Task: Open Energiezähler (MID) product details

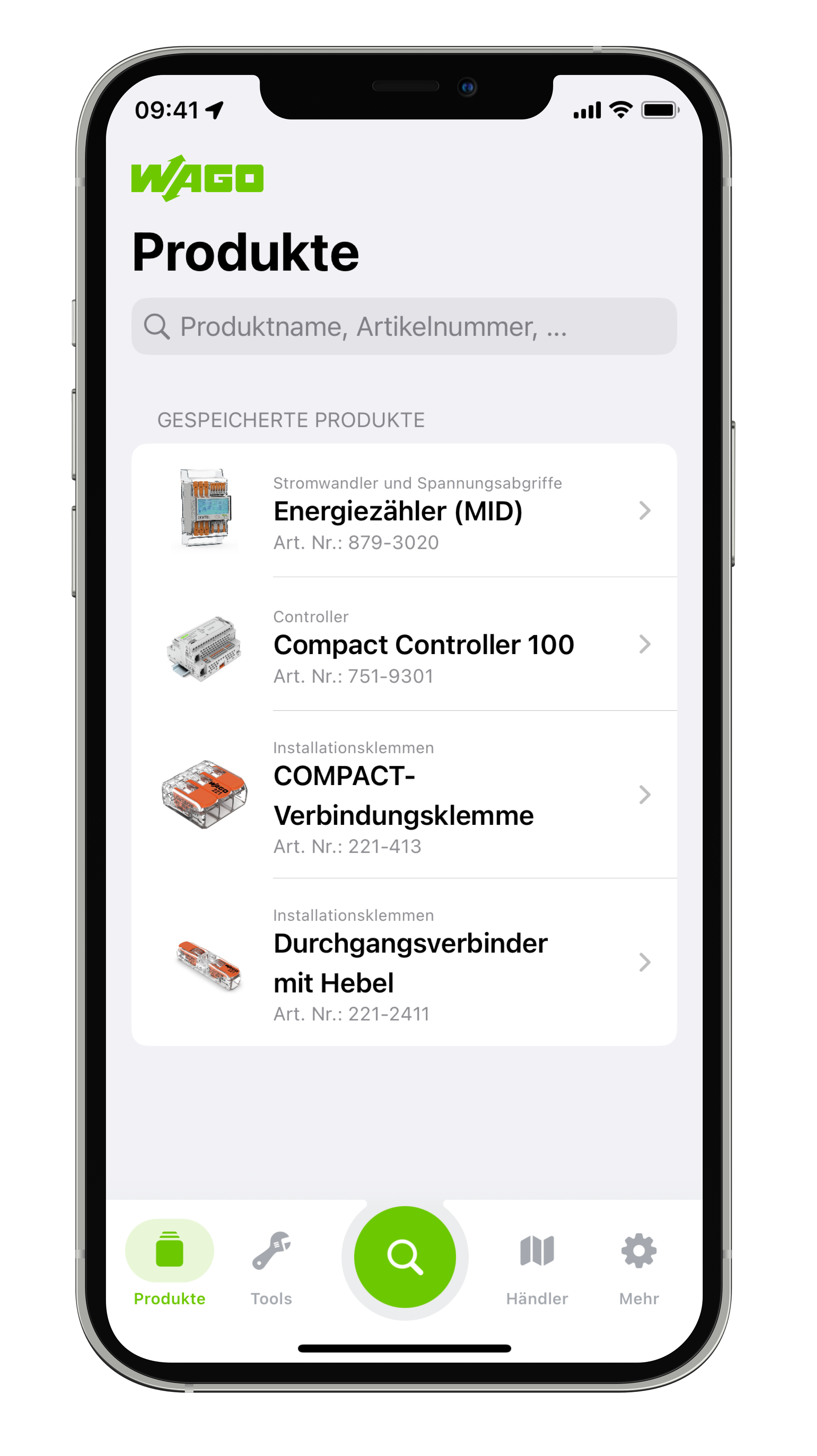Action: coord(404,511)
